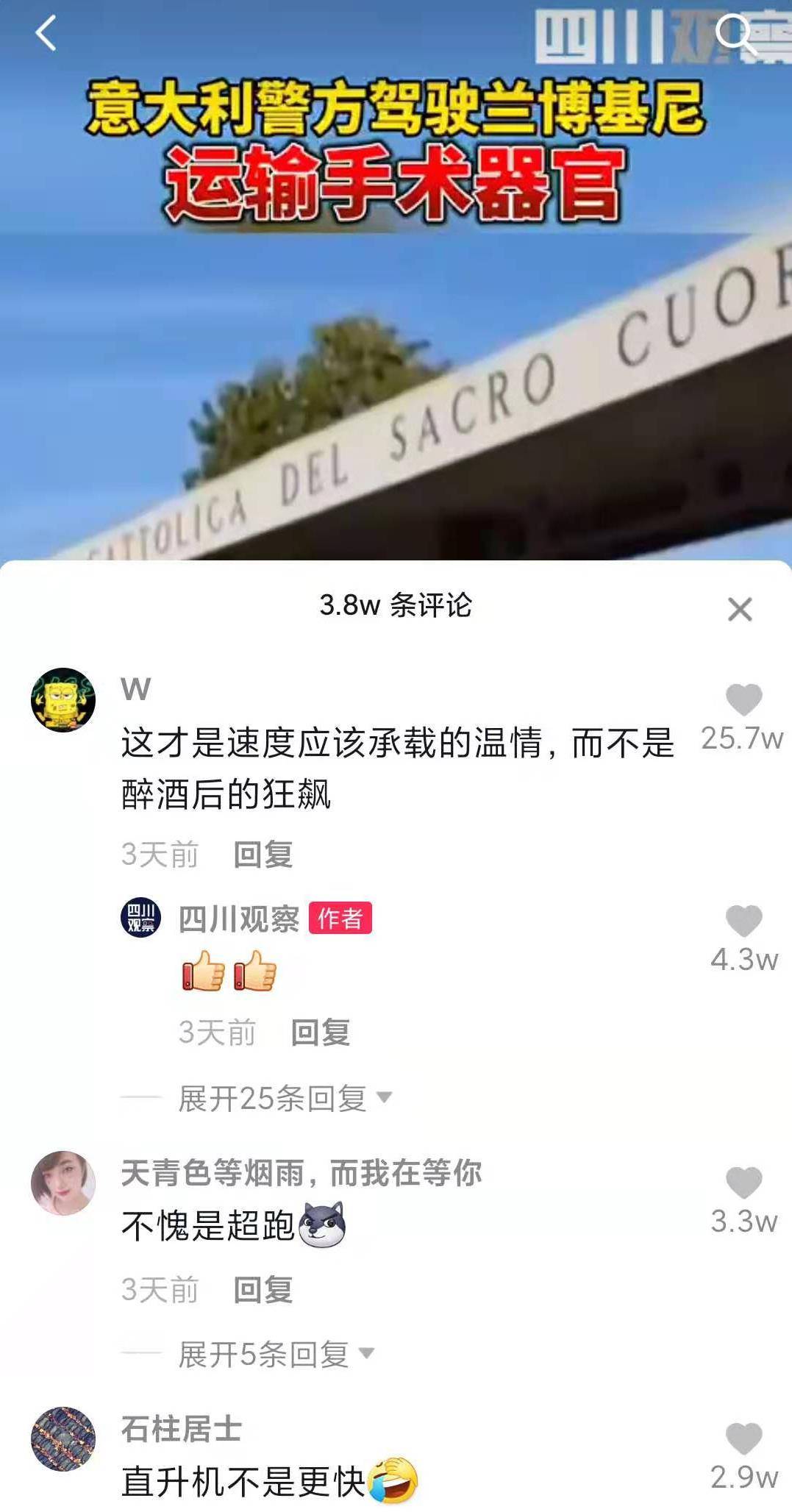This screenshot has width=792, height=1512.
Task: Reply to W's comment
Action: pyautogui.click(x=263, y=855)
